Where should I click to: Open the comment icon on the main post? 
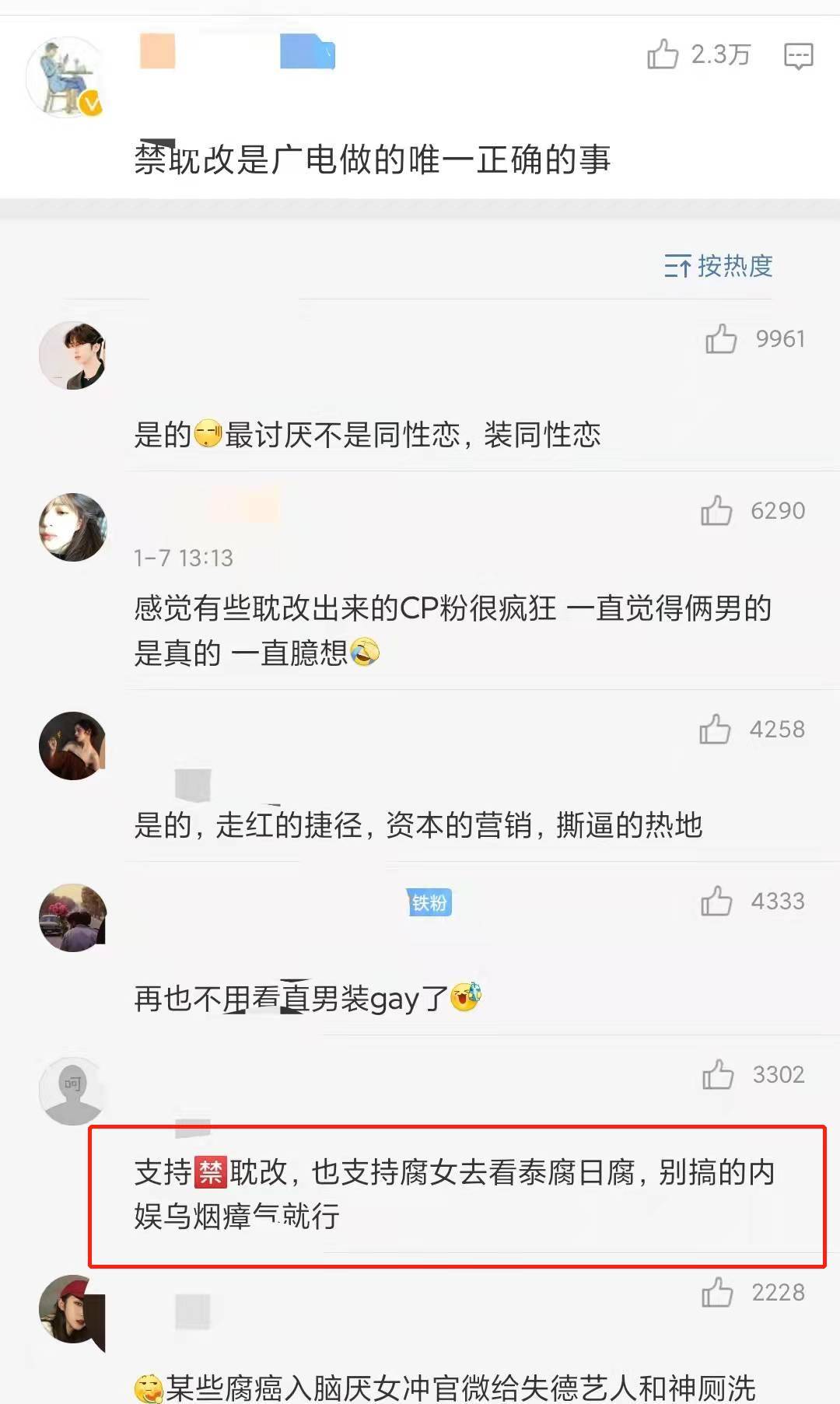[x=799, y=56]
